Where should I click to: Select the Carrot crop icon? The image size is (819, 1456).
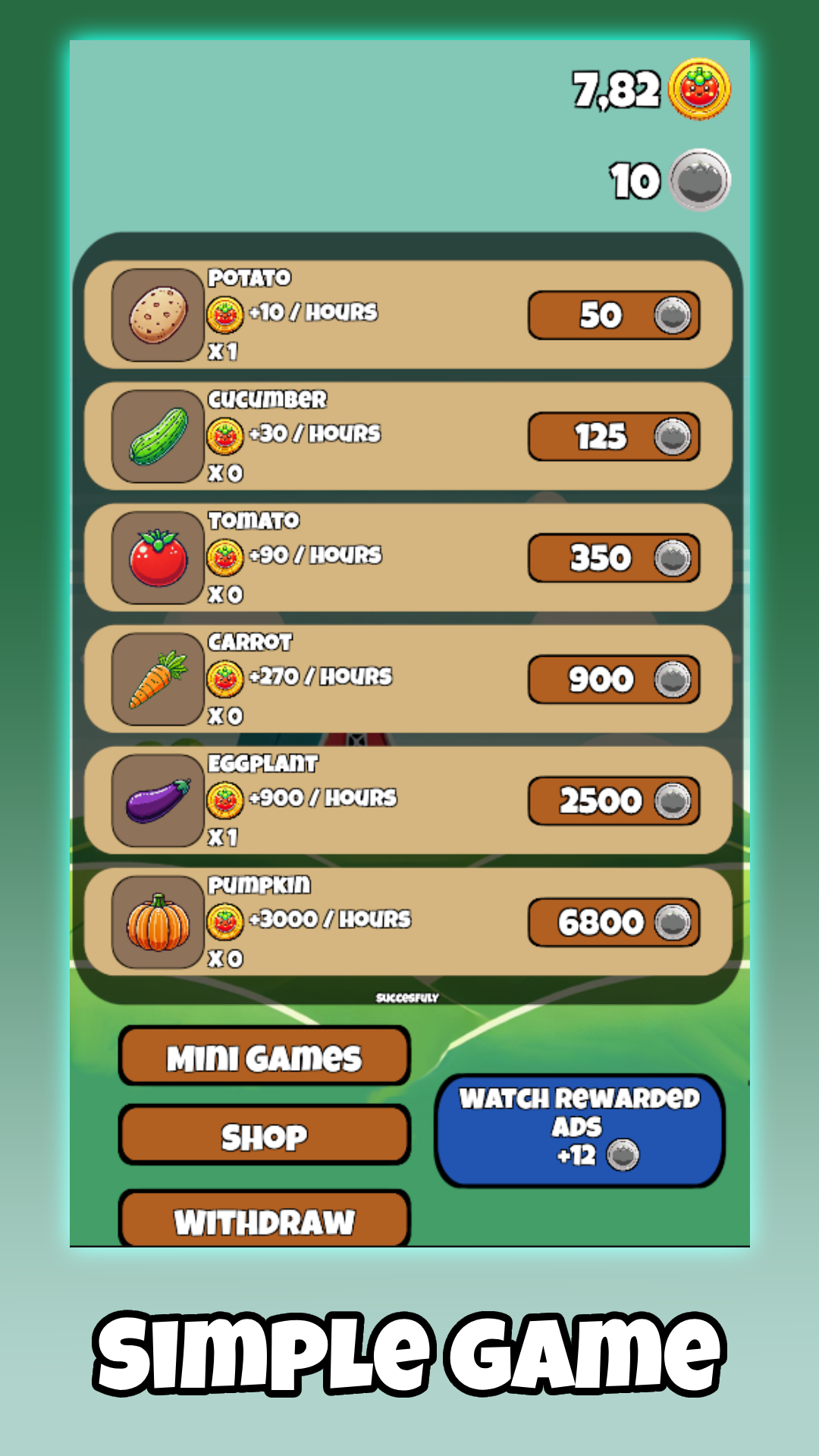157,679
